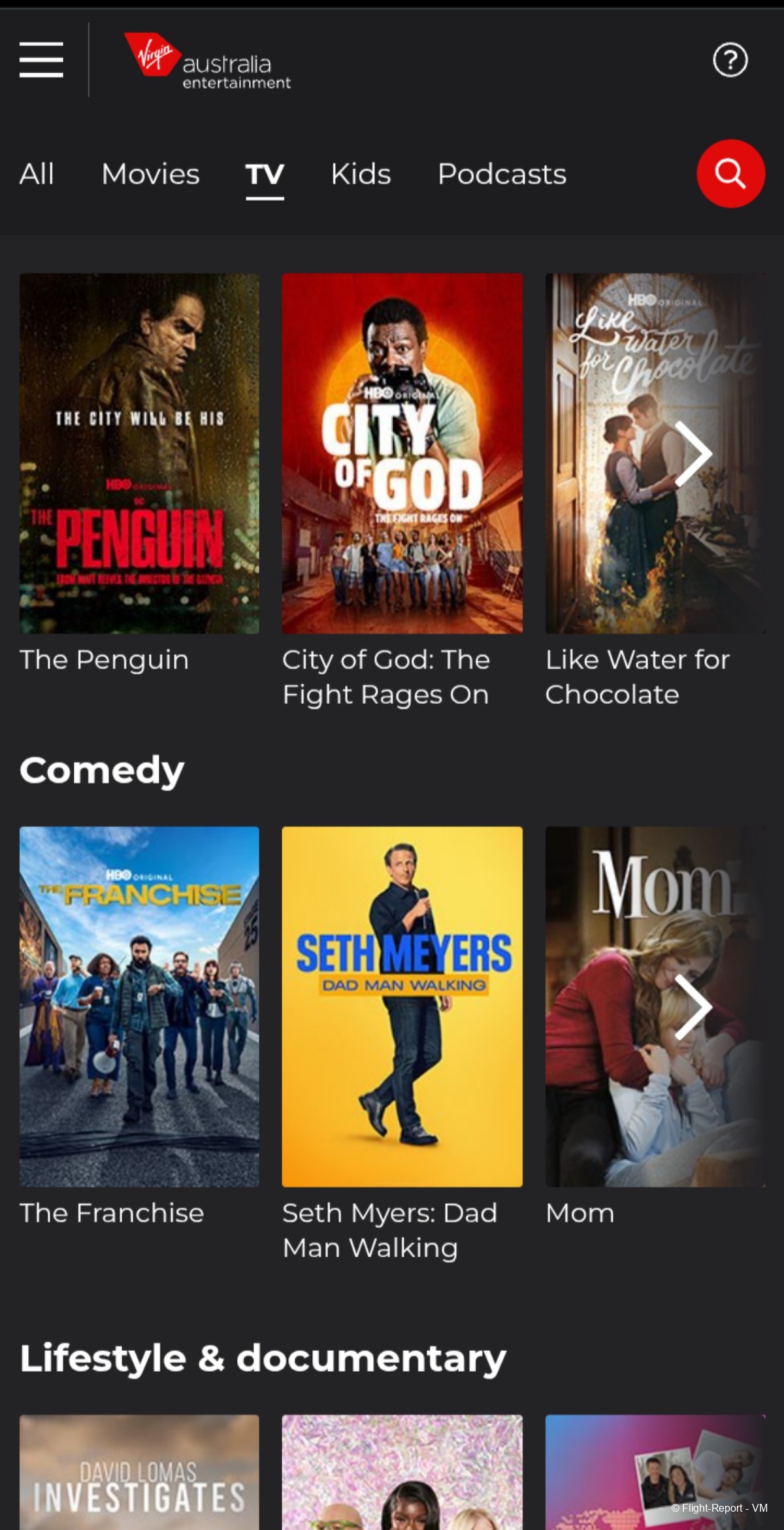
Task: Go to the Podcasts tab
Action: tap(502, 175)
